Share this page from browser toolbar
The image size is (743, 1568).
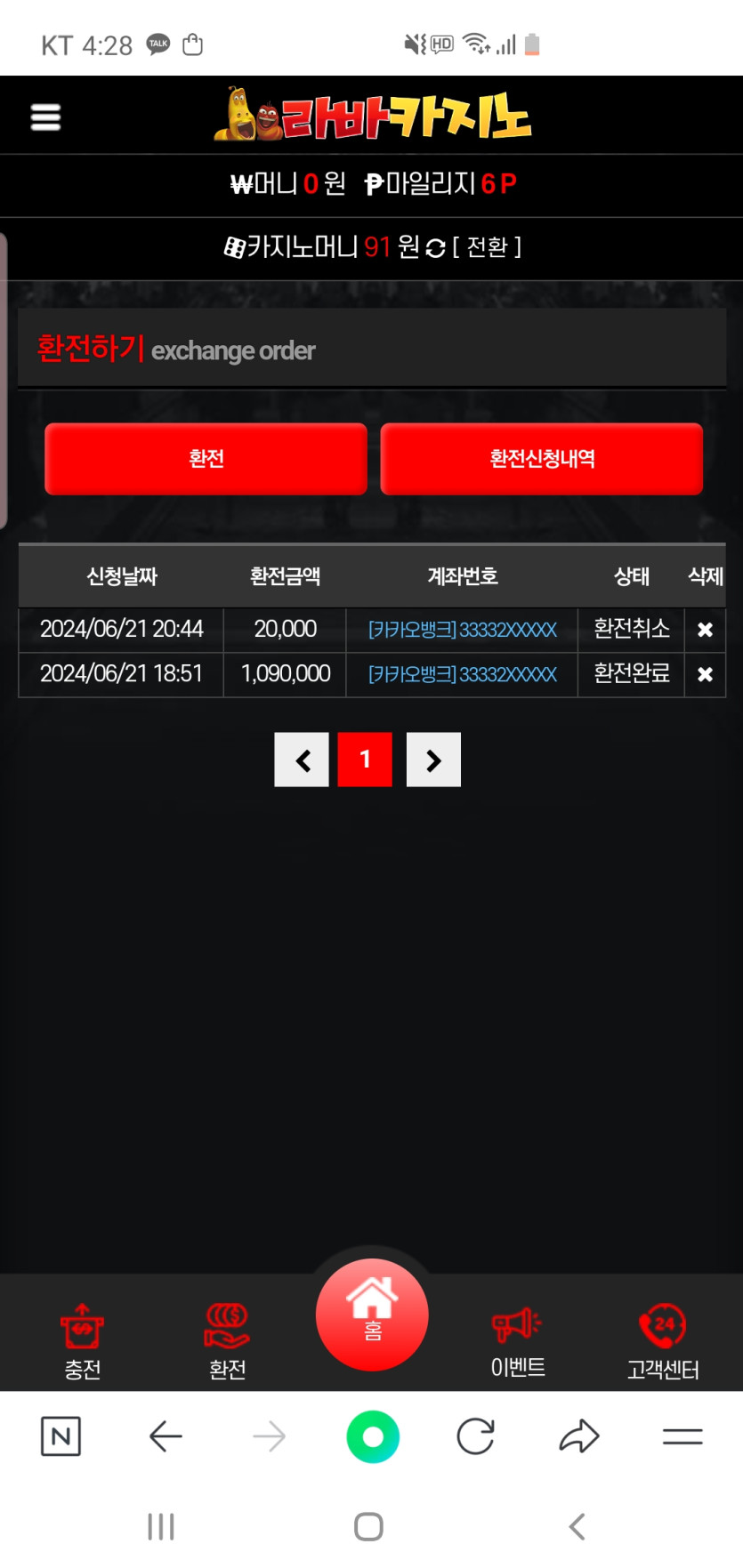click(x=579, y=1435)
